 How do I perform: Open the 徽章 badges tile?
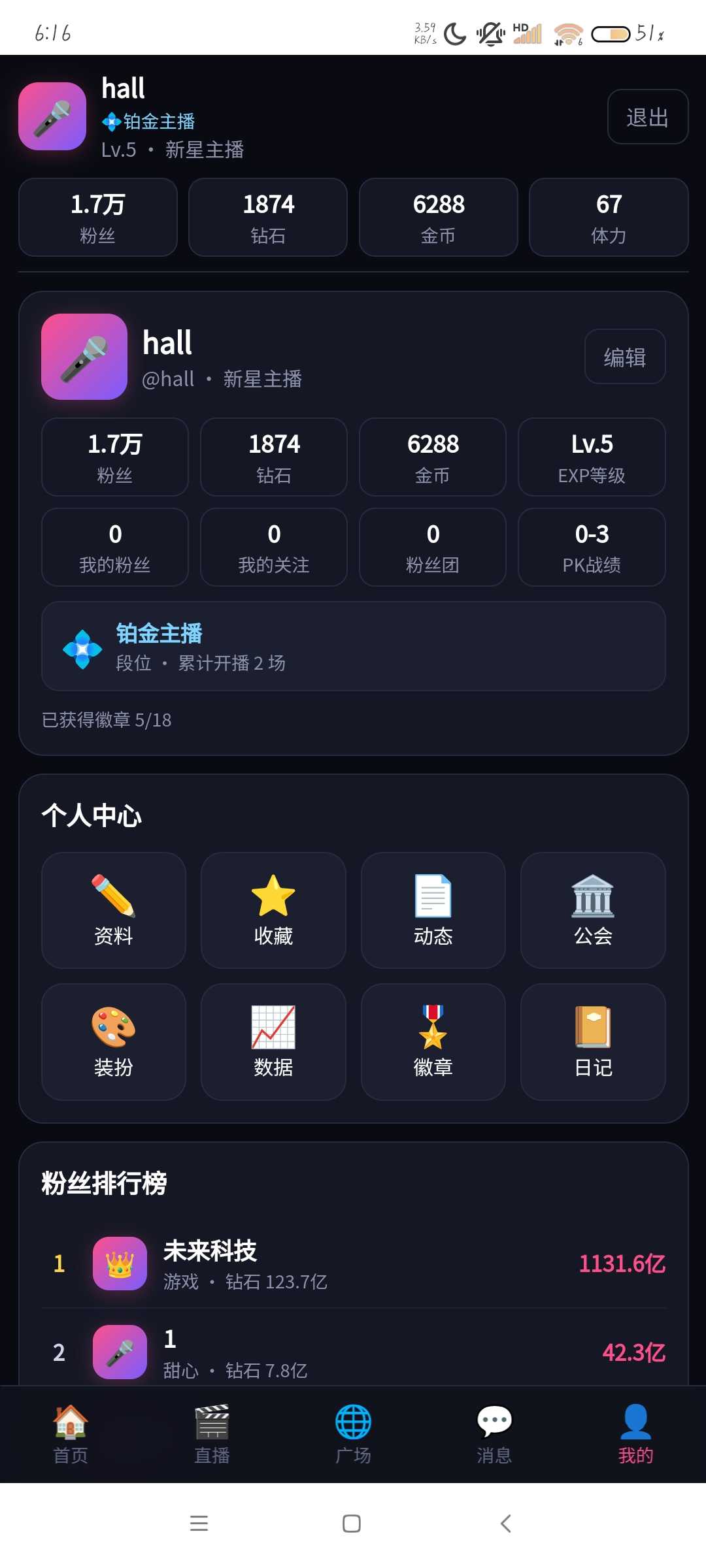click(433, 1041)
